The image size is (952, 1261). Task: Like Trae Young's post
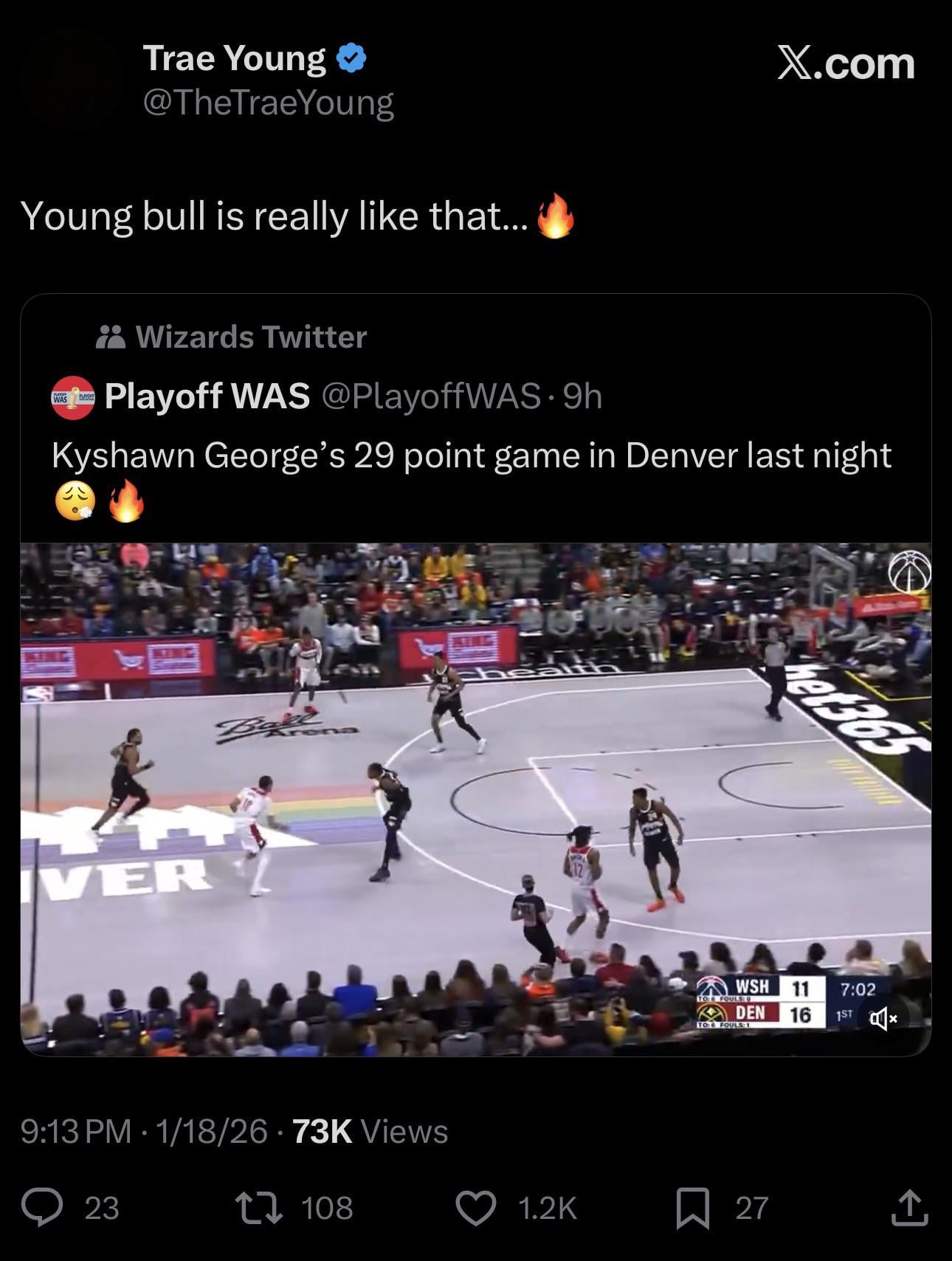(476, 1209)
